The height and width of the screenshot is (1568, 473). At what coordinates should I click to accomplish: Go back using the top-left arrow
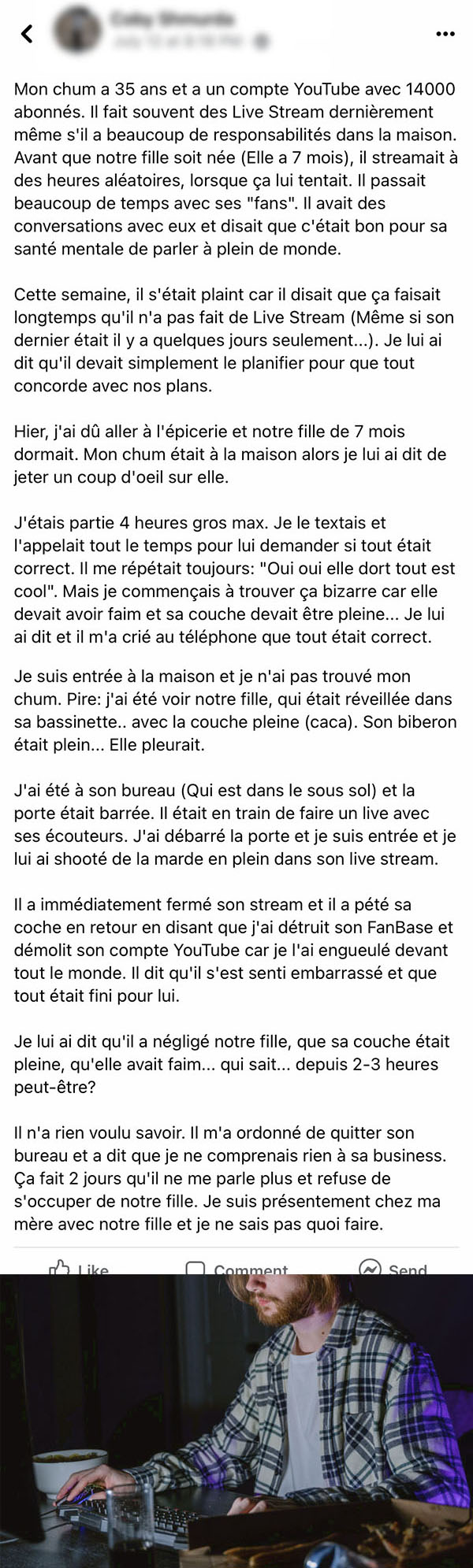click(x=27, y=33)
